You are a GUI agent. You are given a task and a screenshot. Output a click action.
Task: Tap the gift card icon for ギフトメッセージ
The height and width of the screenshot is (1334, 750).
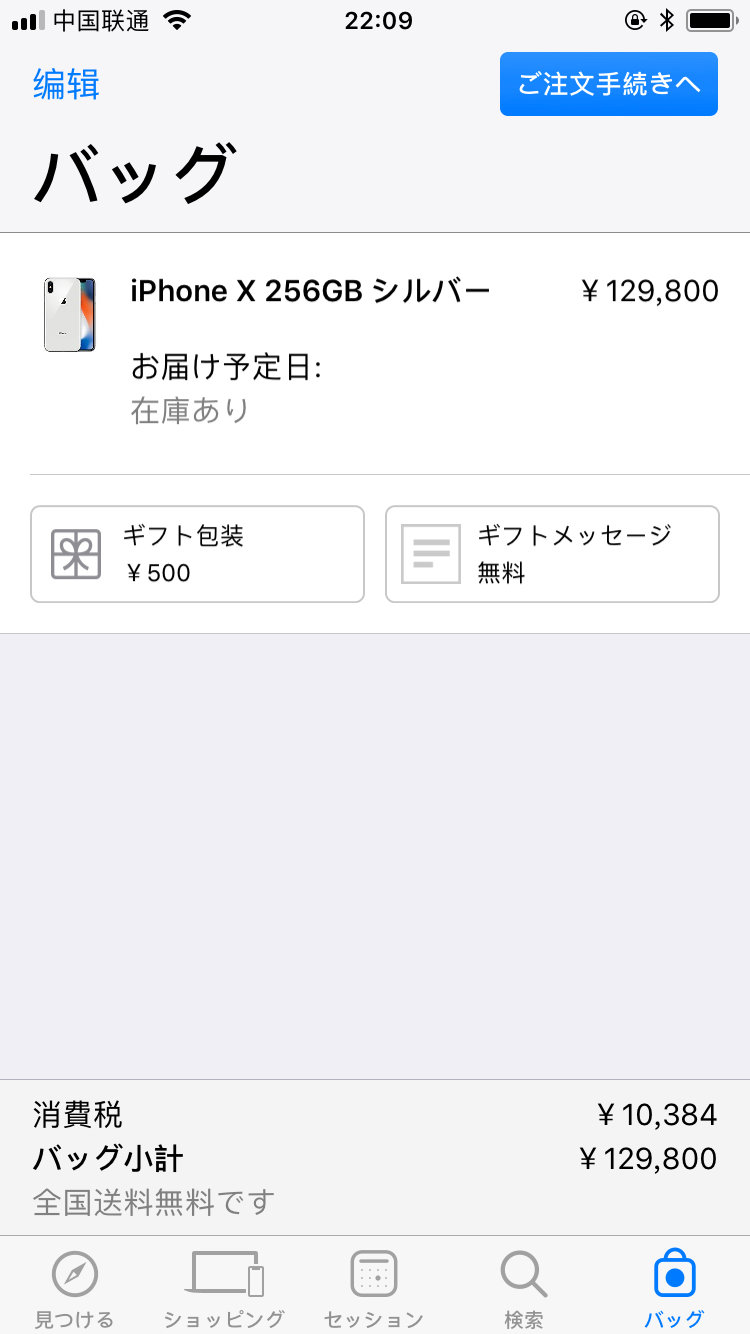pos(428,554)
